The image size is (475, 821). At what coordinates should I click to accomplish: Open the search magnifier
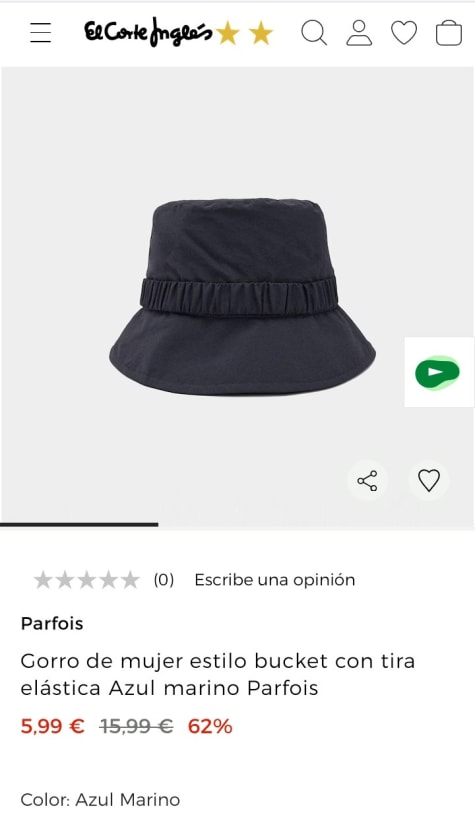pos(314,33)
